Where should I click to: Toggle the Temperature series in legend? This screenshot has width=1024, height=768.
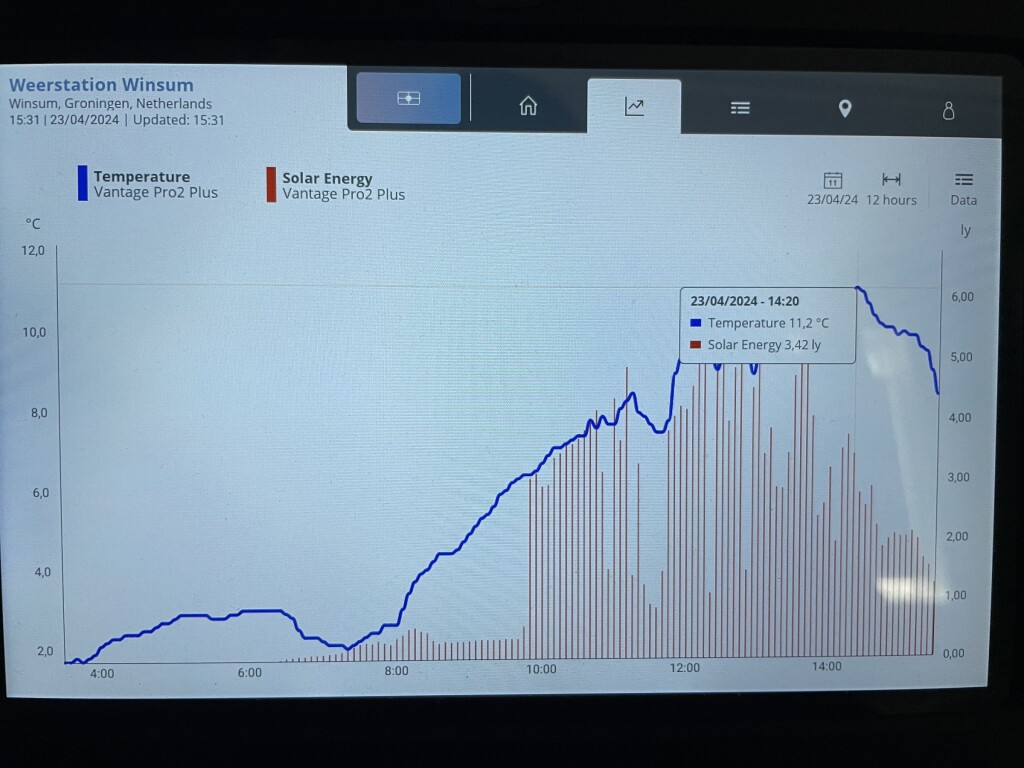click(148, 184)
